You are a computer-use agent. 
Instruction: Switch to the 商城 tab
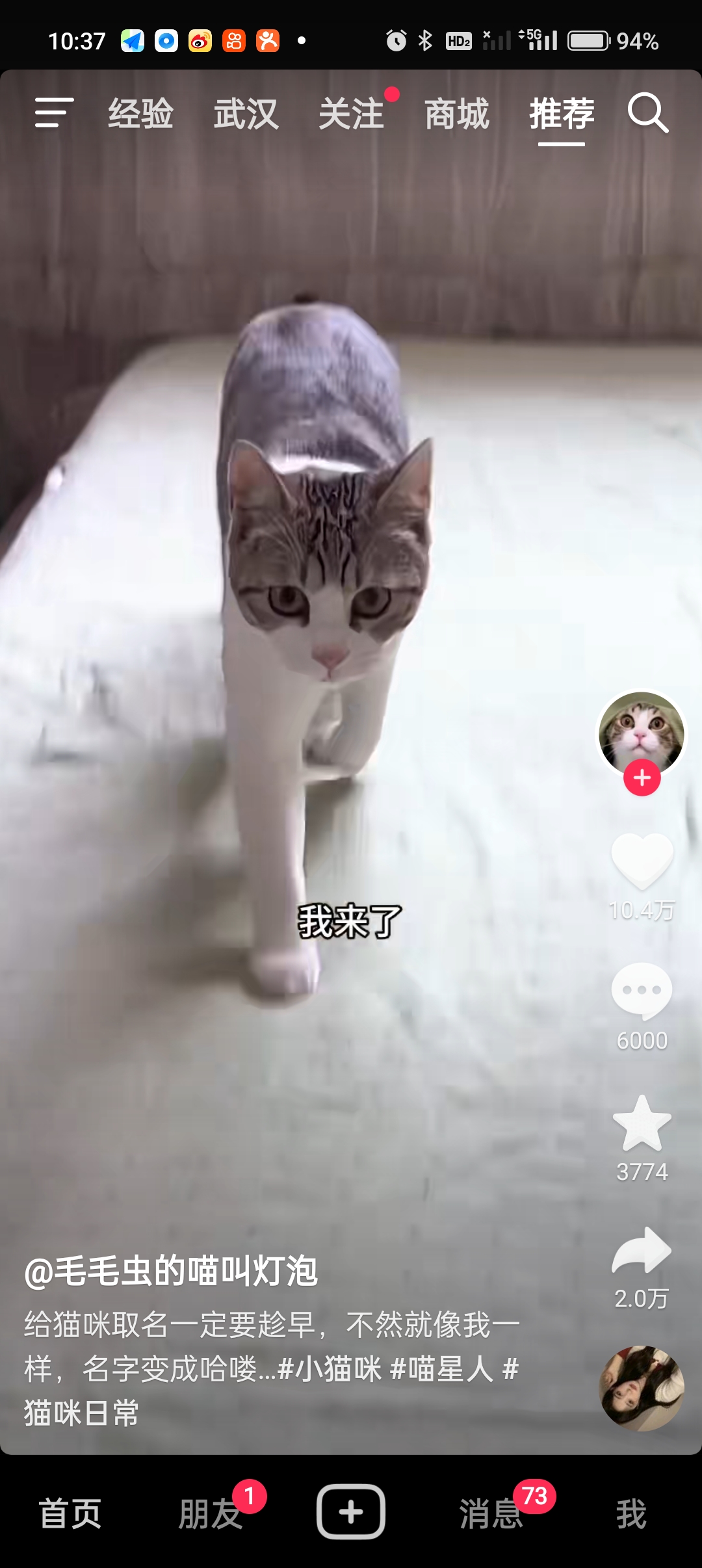[x=456, y=114]
